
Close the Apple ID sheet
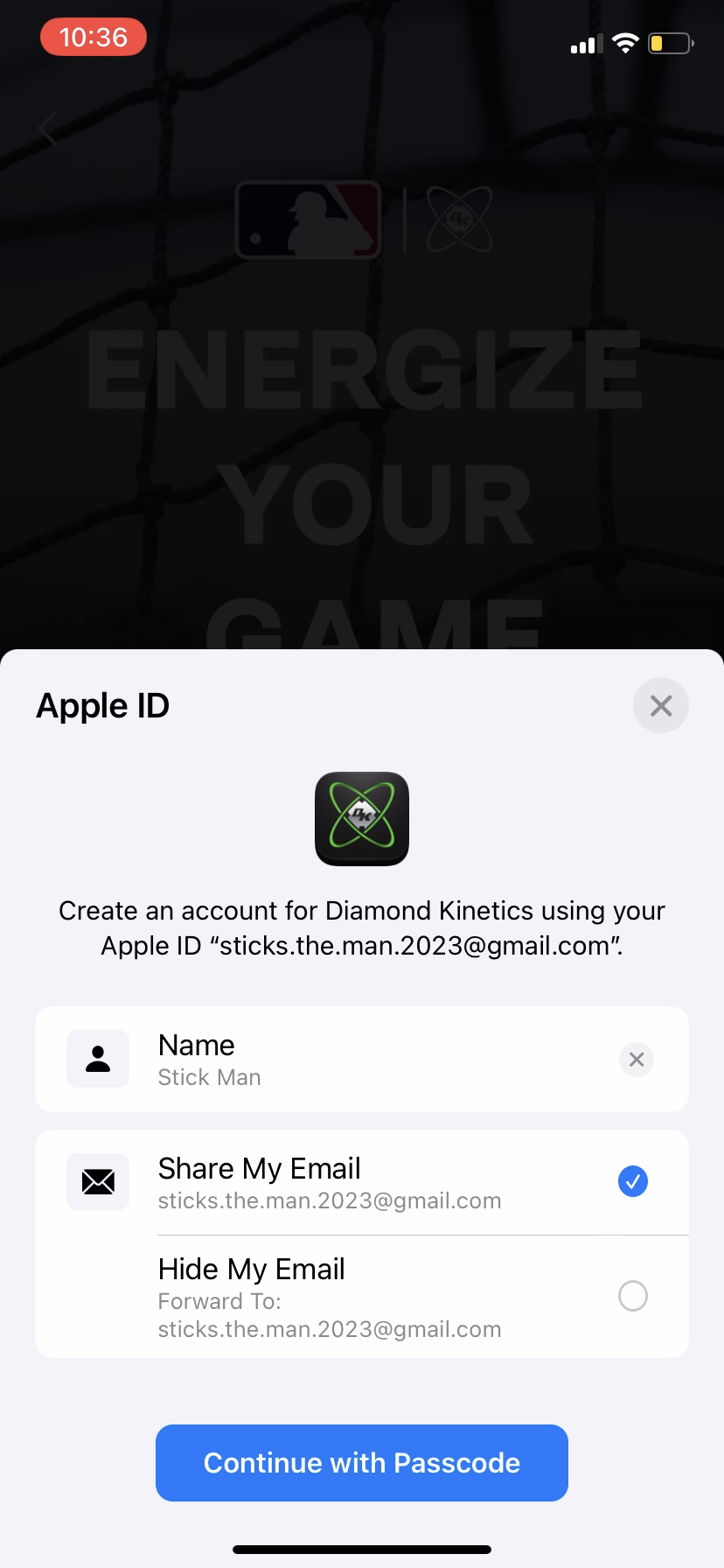pos(661,705)
